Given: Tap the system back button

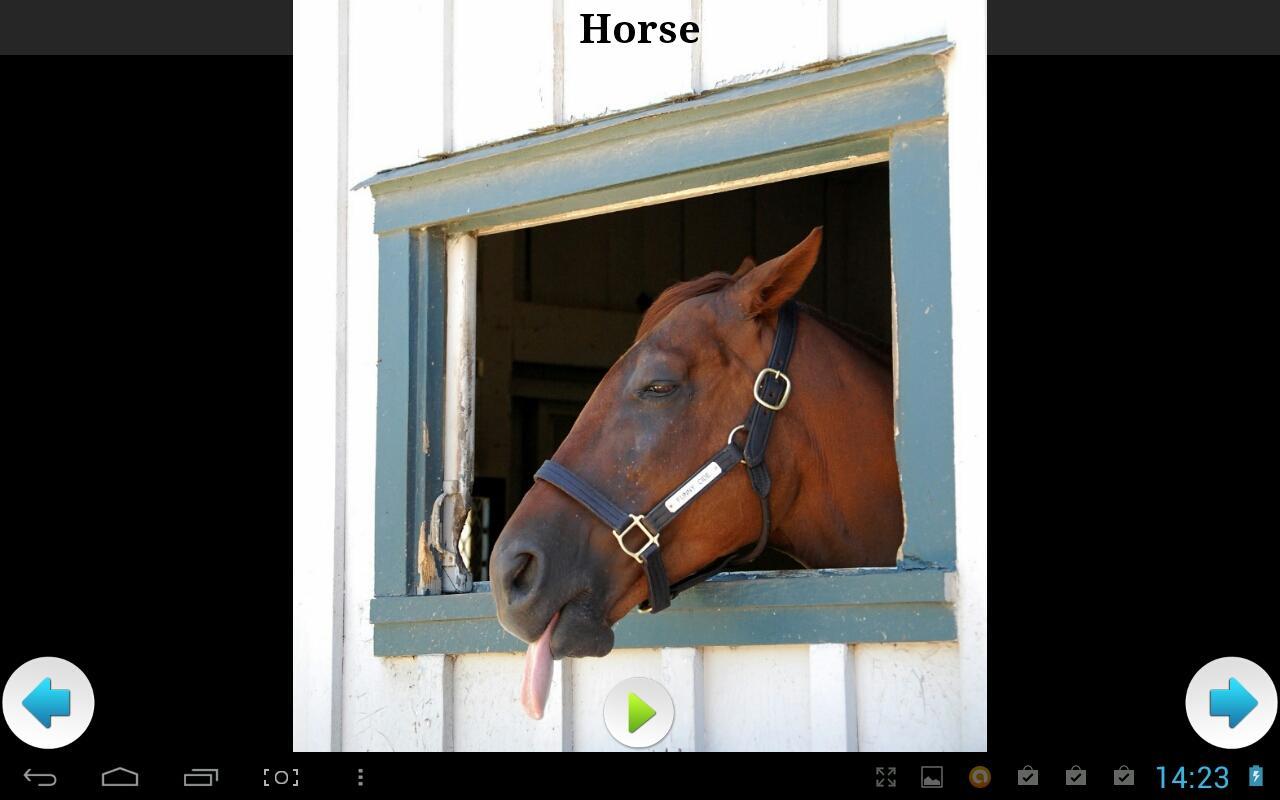Looking at the screenshot, I should [40, 777].
